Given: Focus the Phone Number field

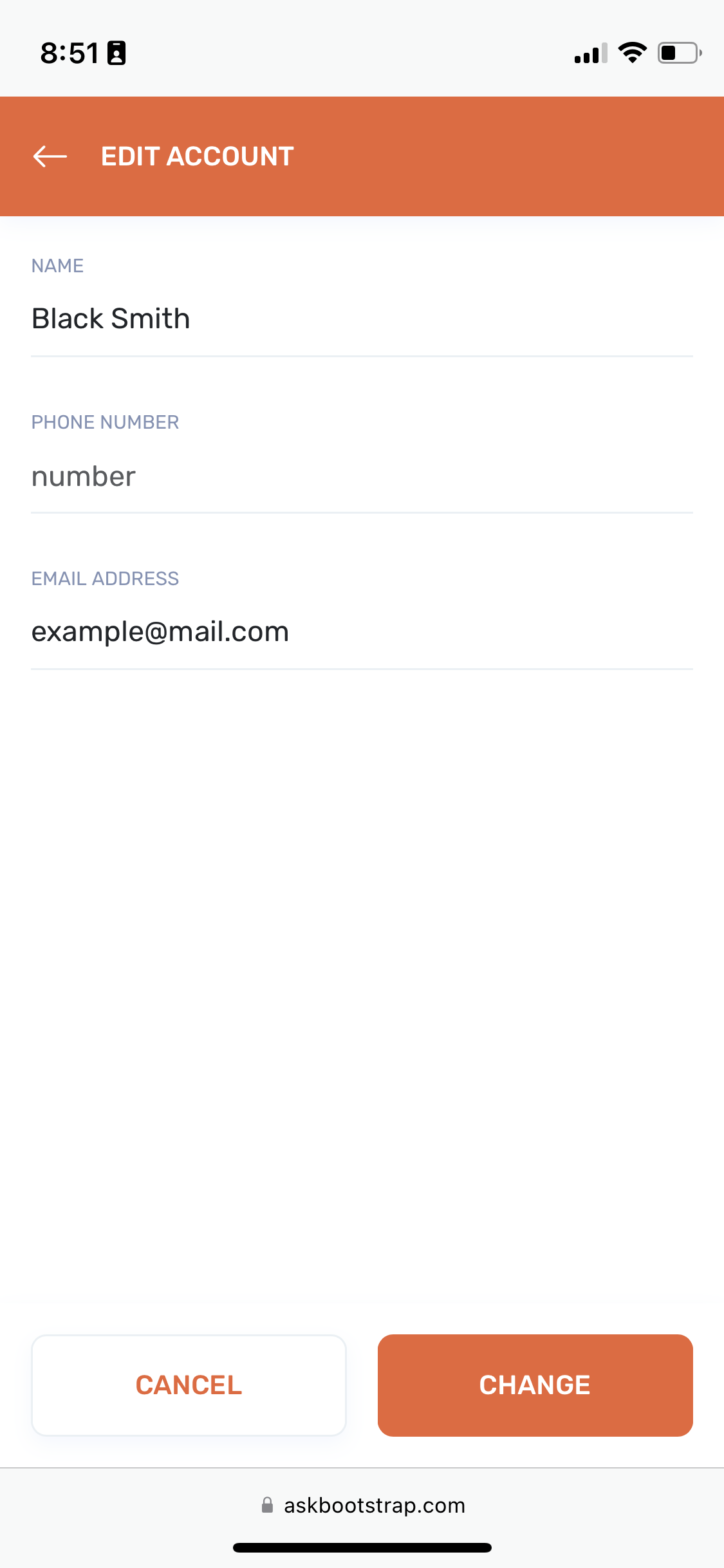Looking at the screenshot, I should tap(362, 476).
